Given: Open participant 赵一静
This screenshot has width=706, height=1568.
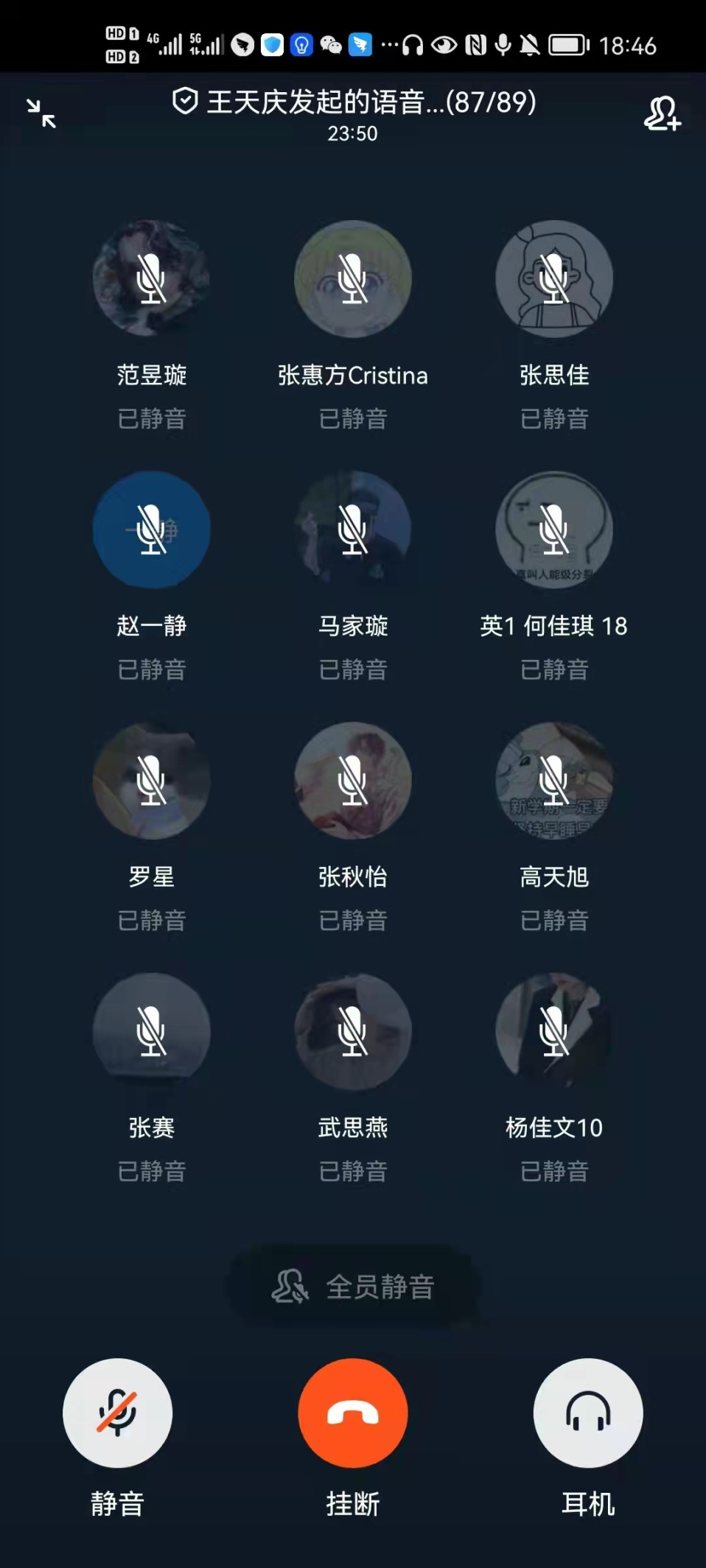Looking at the screenshot, I should (x=151, y=530).
